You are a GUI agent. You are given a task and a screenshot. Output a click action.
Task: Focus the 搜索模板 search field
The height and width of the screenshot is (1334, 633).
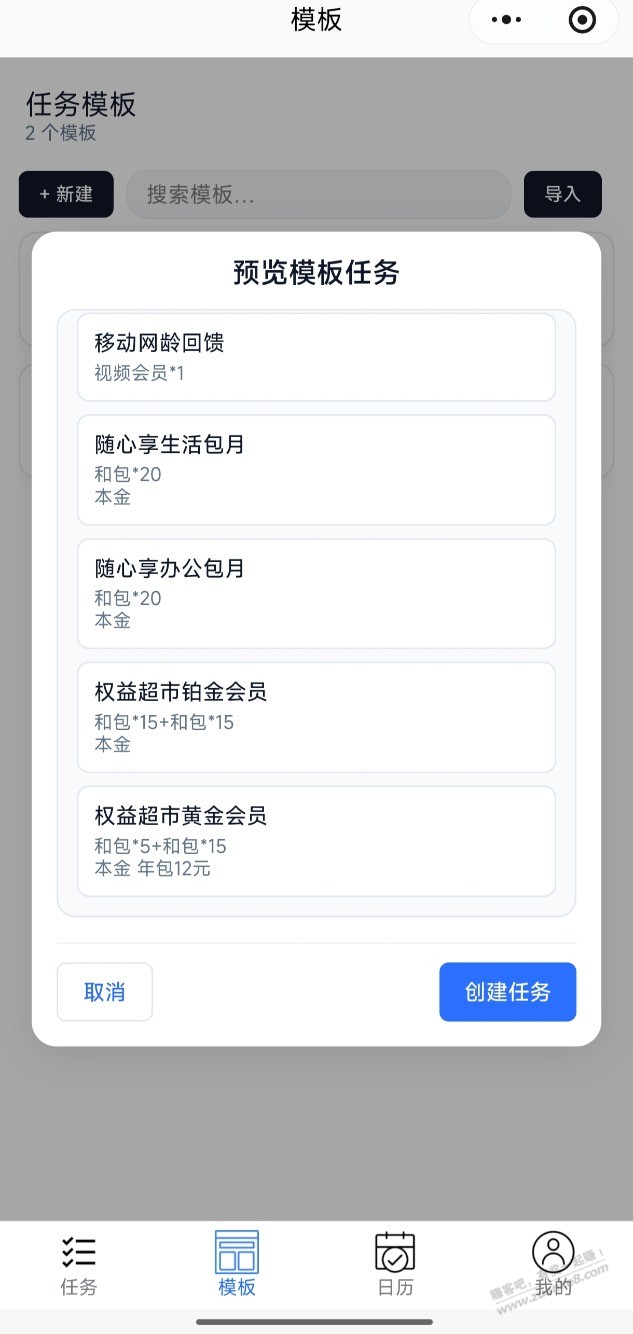coord(318,194)
